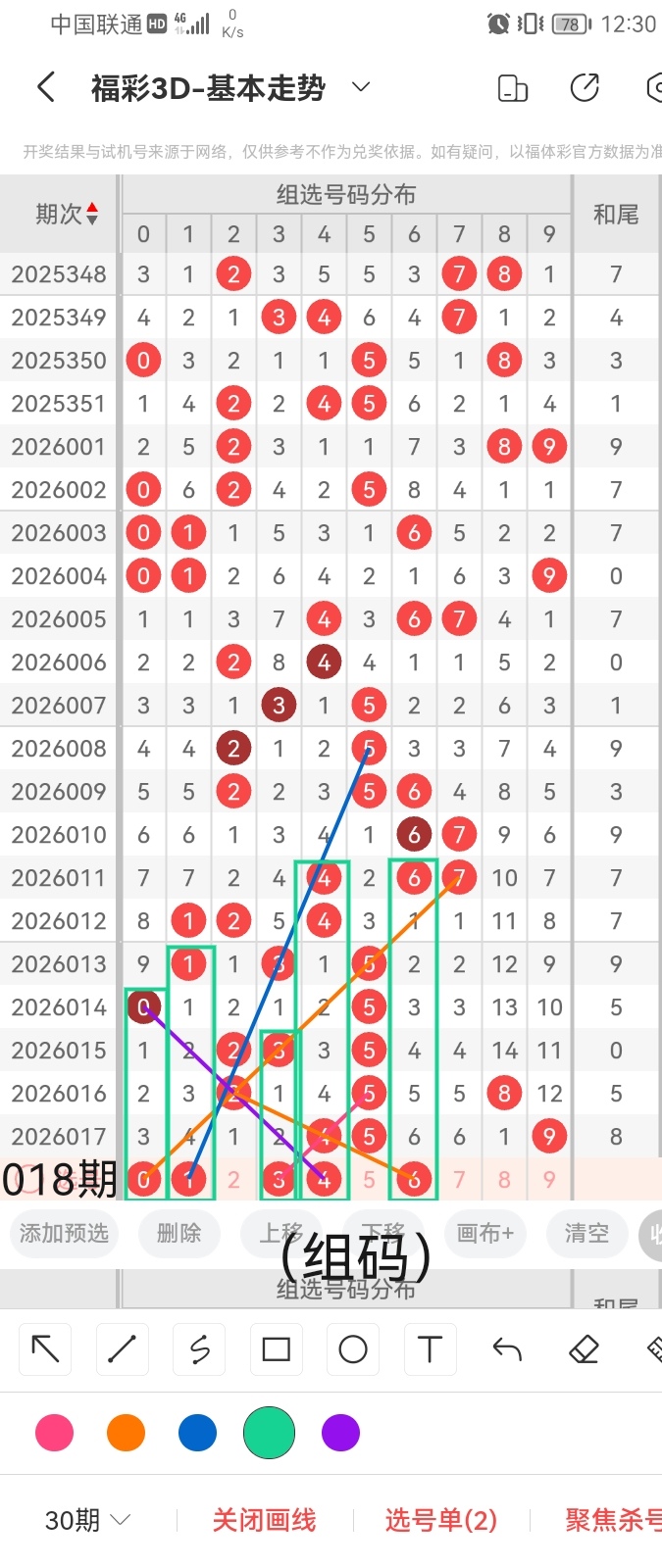Tap the 删除 button
The width and height of the screenshot is (662, 1568).
(178, 1233)
